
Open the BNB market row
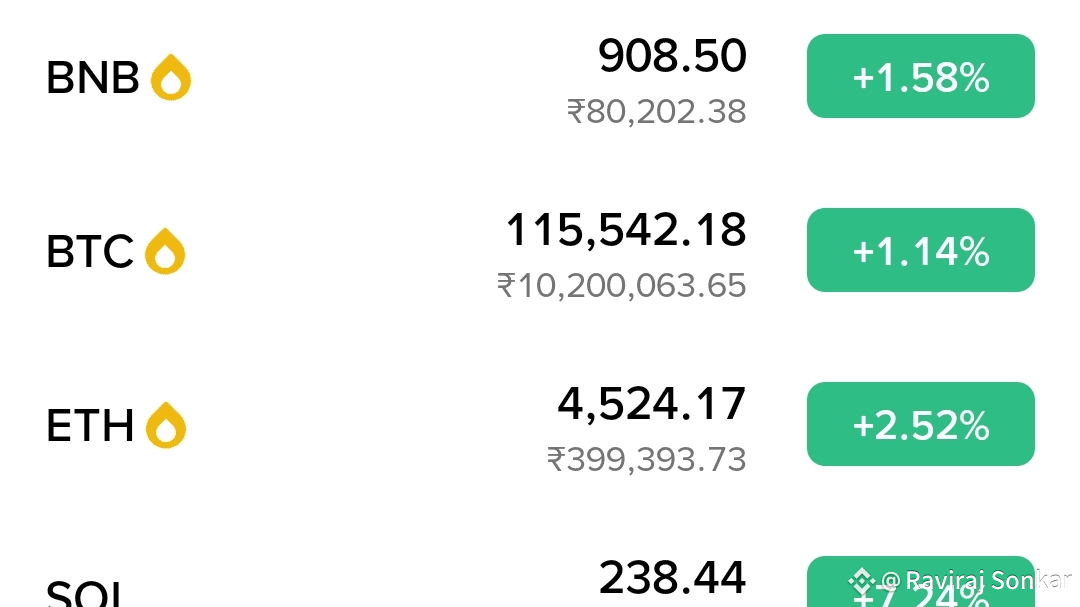coord(540,76)
